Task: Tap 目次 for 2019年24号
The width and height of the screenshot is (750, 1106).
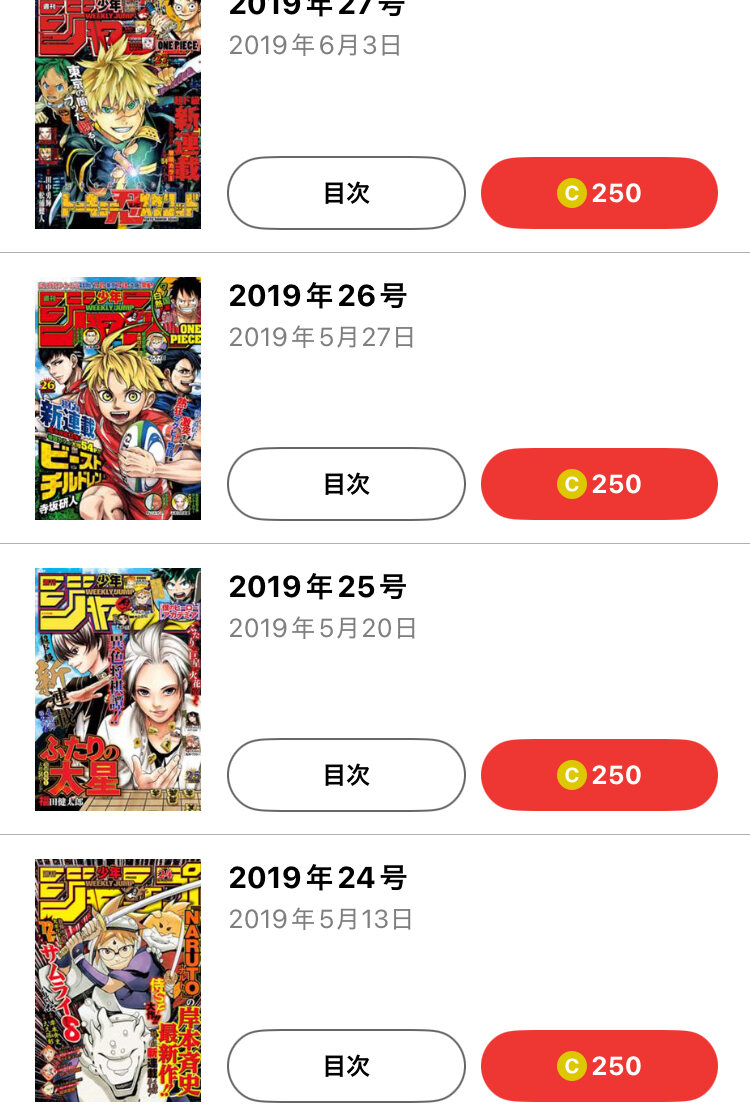Action: (x=346, y=1066)
